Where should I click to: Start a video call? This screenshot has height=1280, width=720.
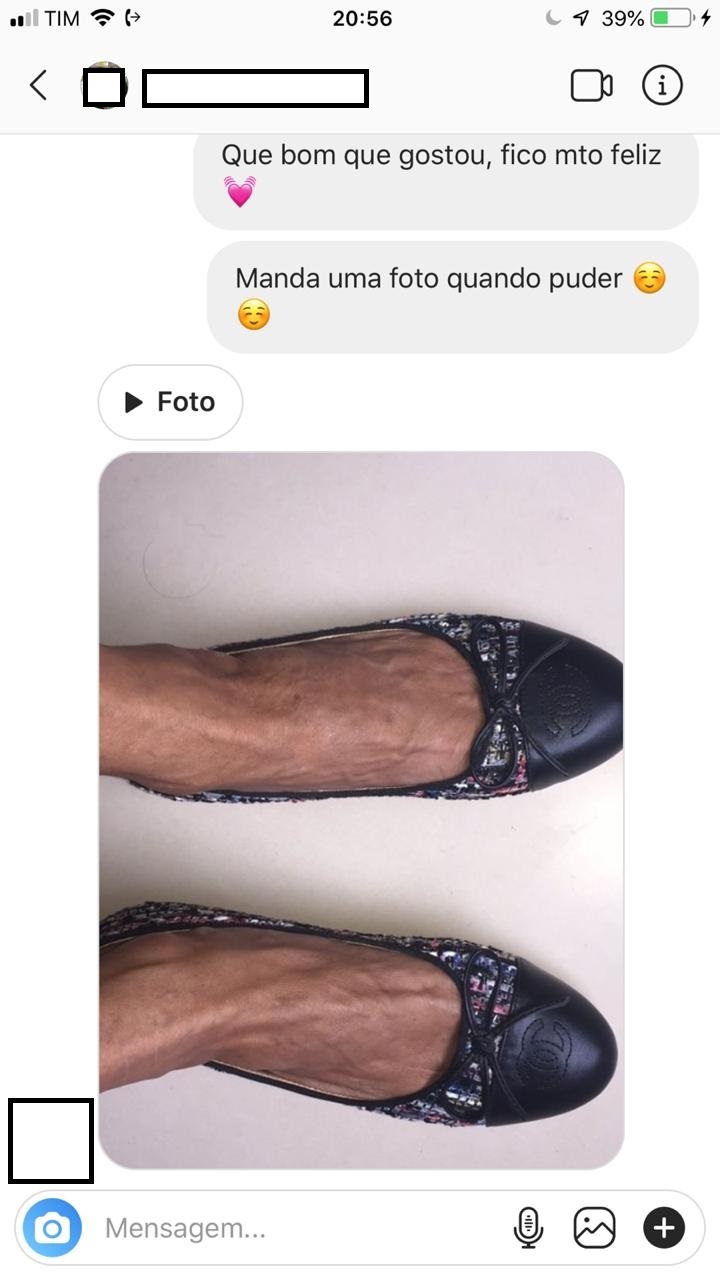tap(592, 86)
